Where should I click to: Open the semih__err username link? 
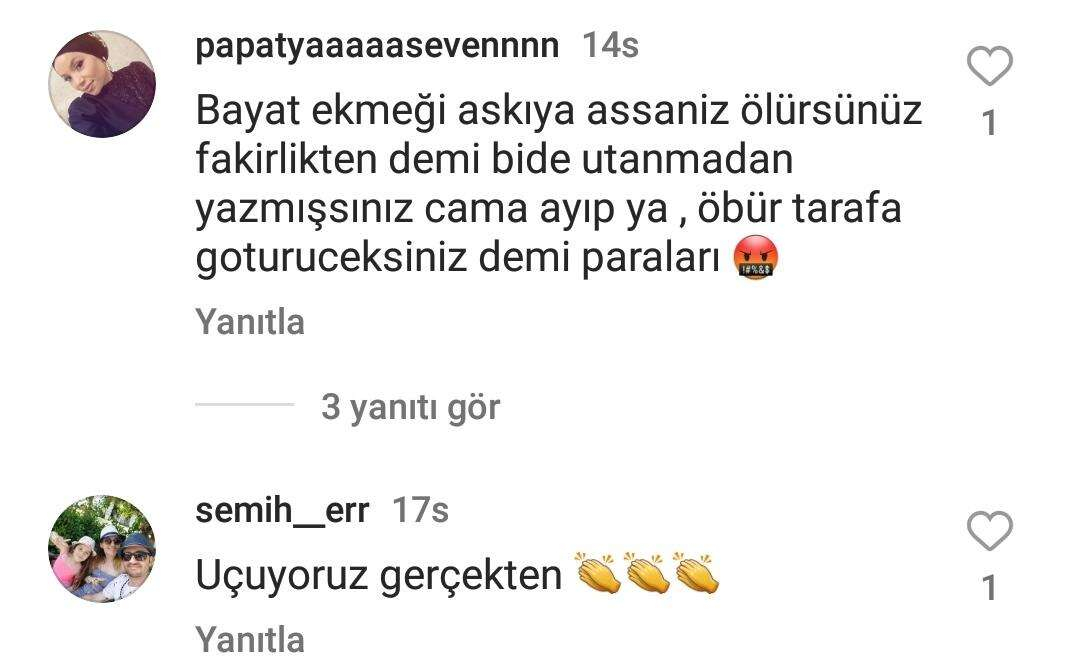point(282,511)
